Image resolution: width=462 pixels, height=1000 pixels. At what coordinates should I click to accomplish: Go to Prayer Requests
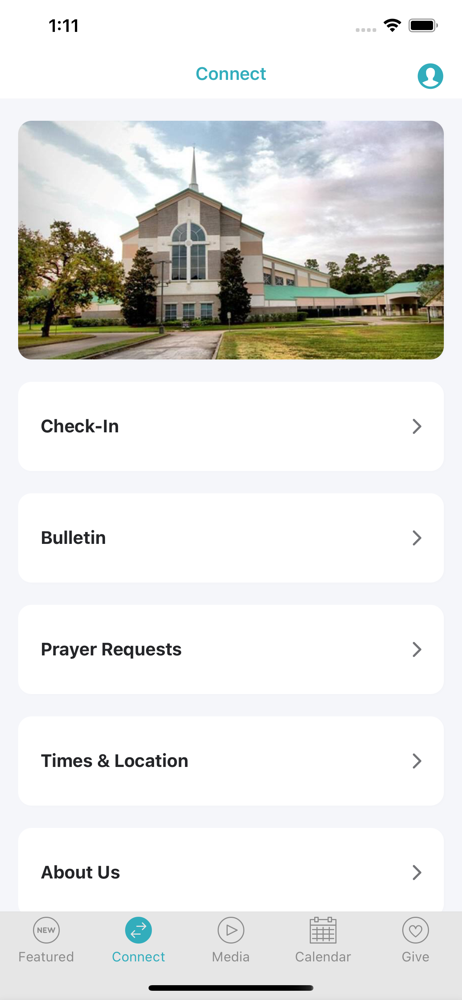coord(231,649)
